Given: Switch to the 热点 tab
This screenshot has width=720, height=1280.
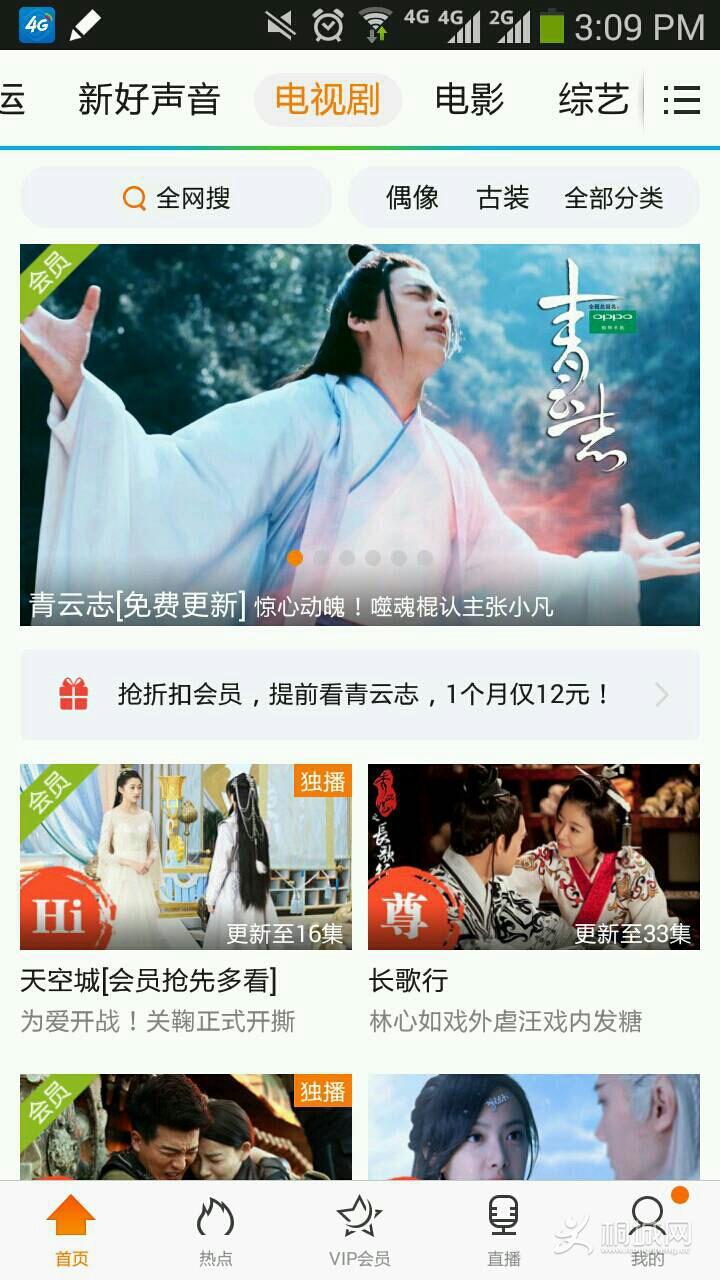Looking at the screenshot, I should tap(215, 1231).
